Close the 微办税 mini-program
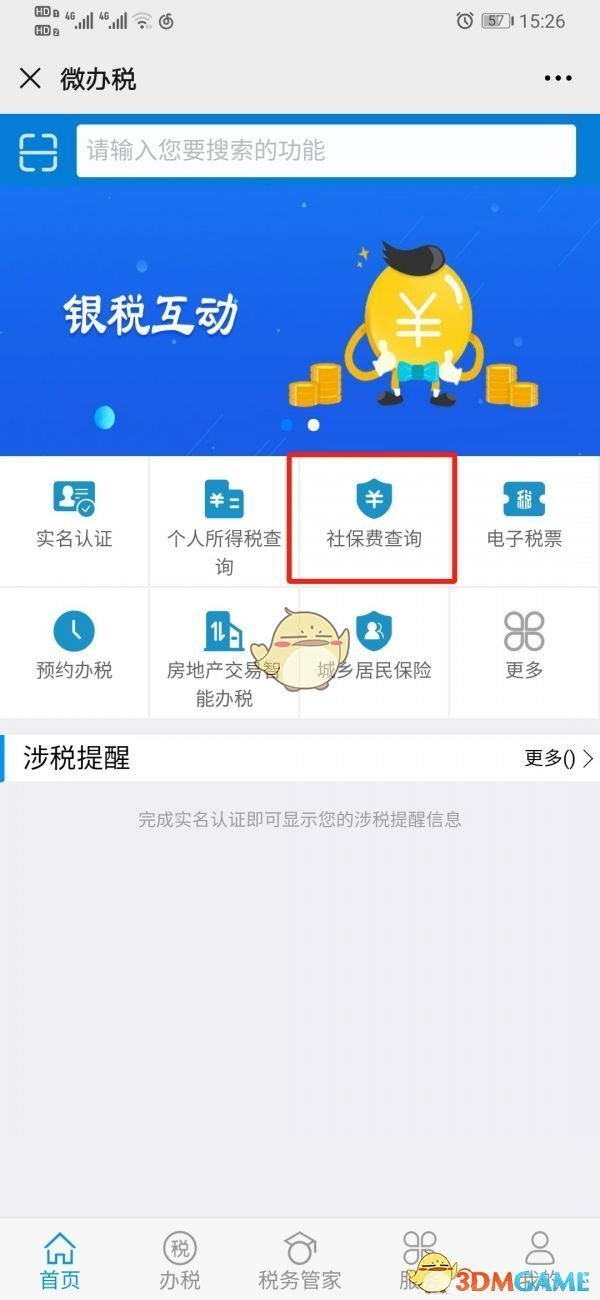This screenshot has height=1300, width=600. (30, 79)
